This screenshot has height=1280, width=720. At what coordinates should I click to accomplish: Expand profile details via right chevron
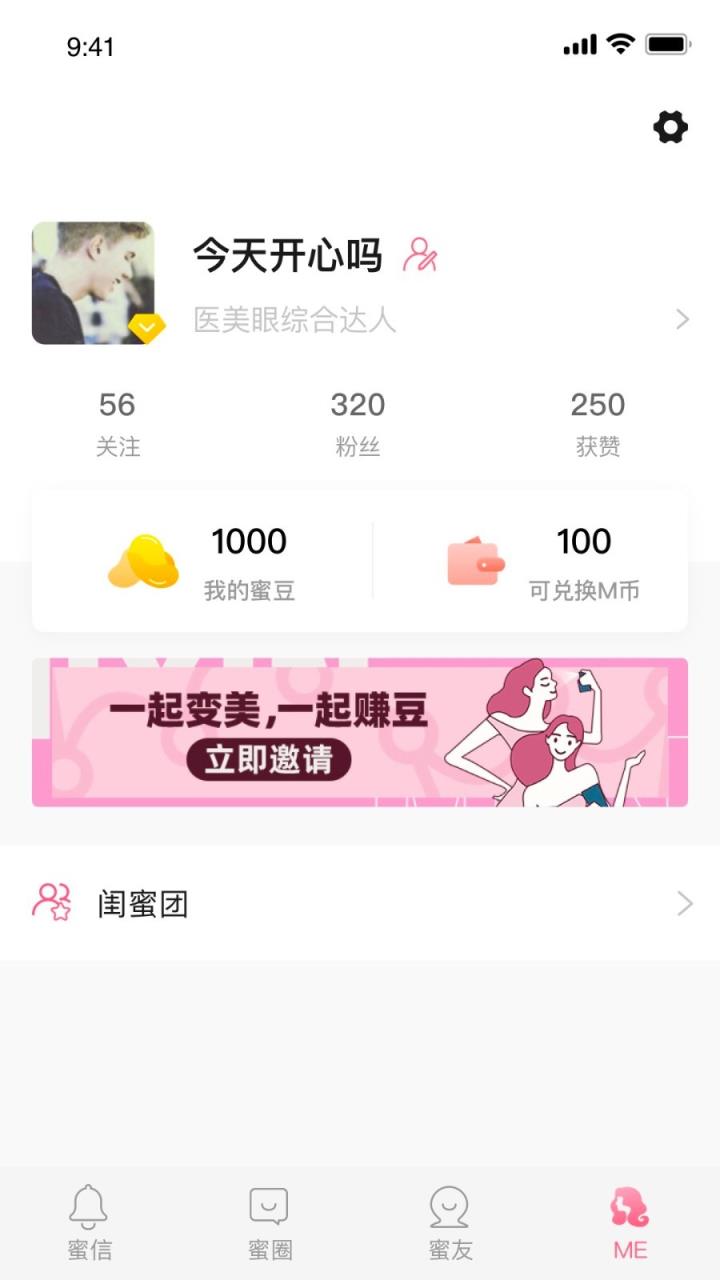tap(683, 319)
